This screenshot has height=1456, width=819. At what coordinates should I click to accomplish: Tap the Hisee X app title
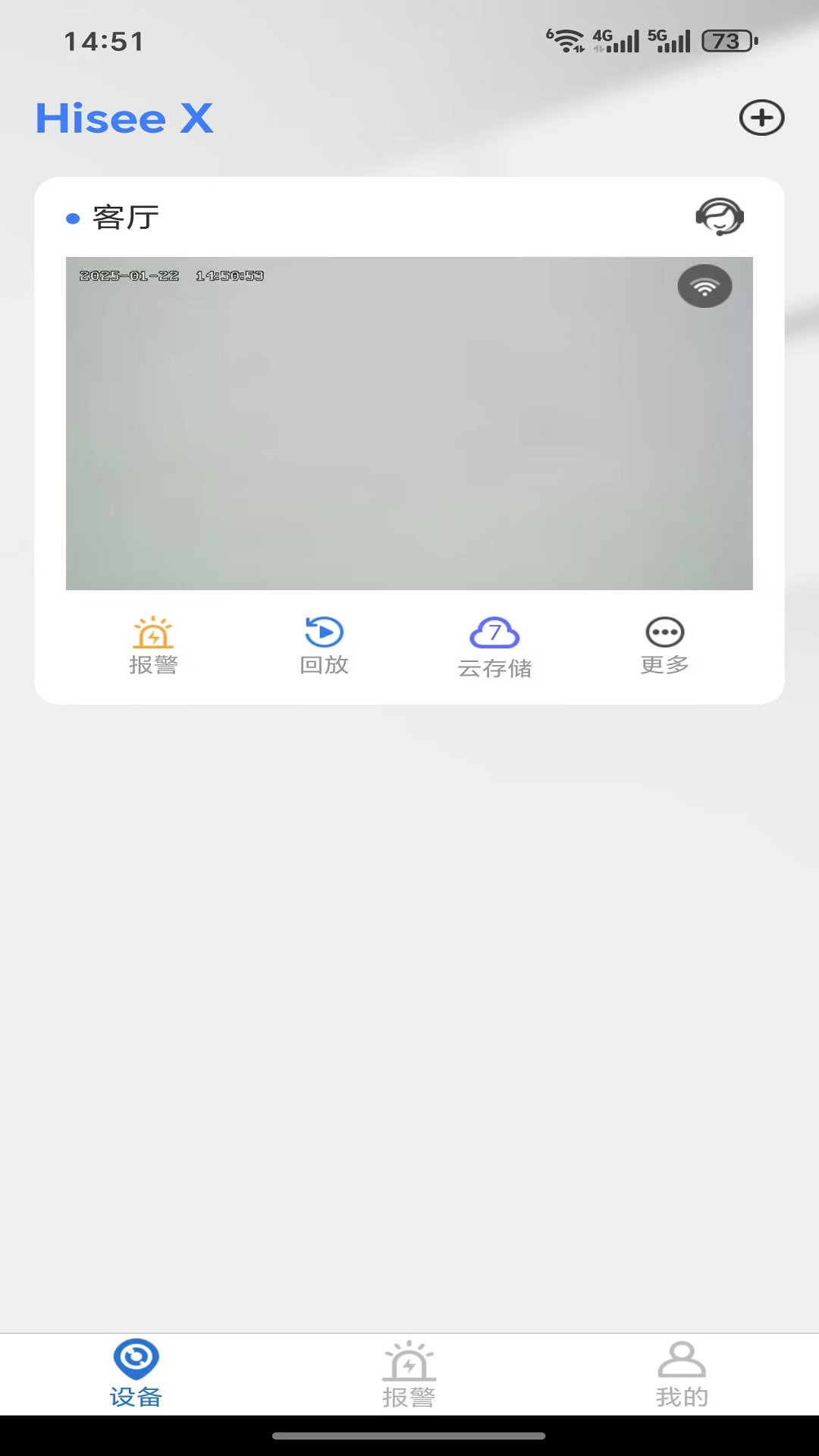124,118
